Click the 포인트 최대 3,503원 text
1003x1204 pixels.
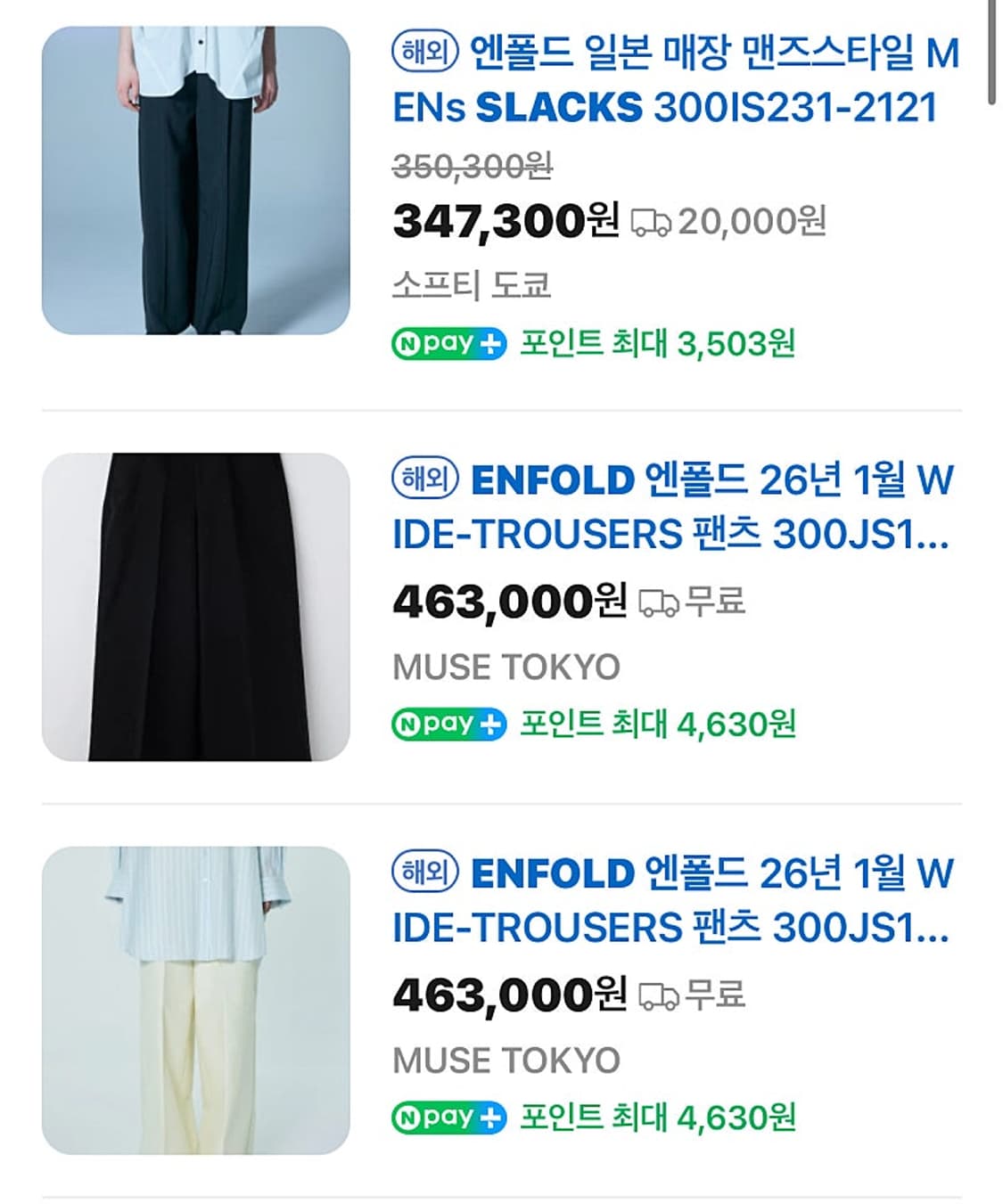657,343
